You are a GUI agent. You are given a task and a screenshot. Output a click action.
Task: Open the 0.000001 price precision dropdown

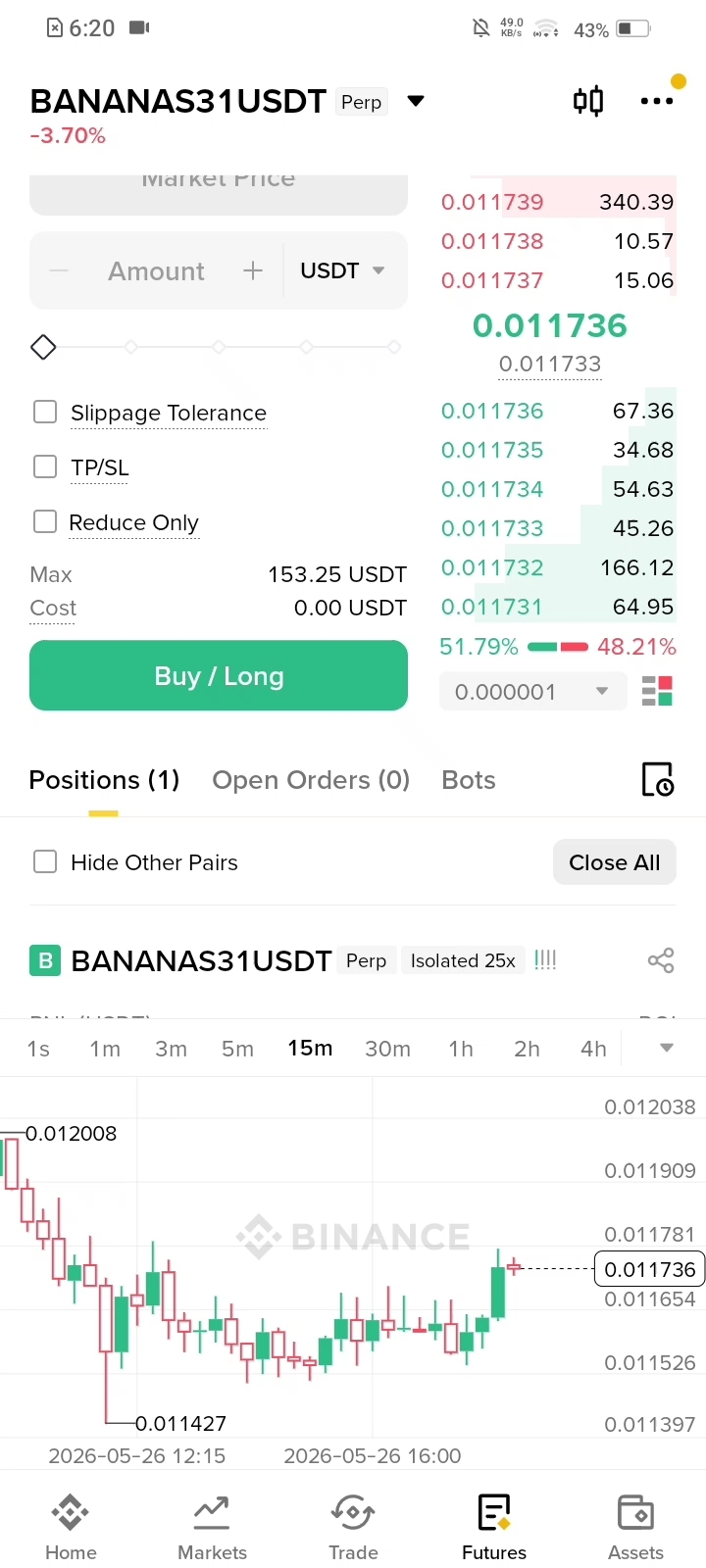coord(532,692)
